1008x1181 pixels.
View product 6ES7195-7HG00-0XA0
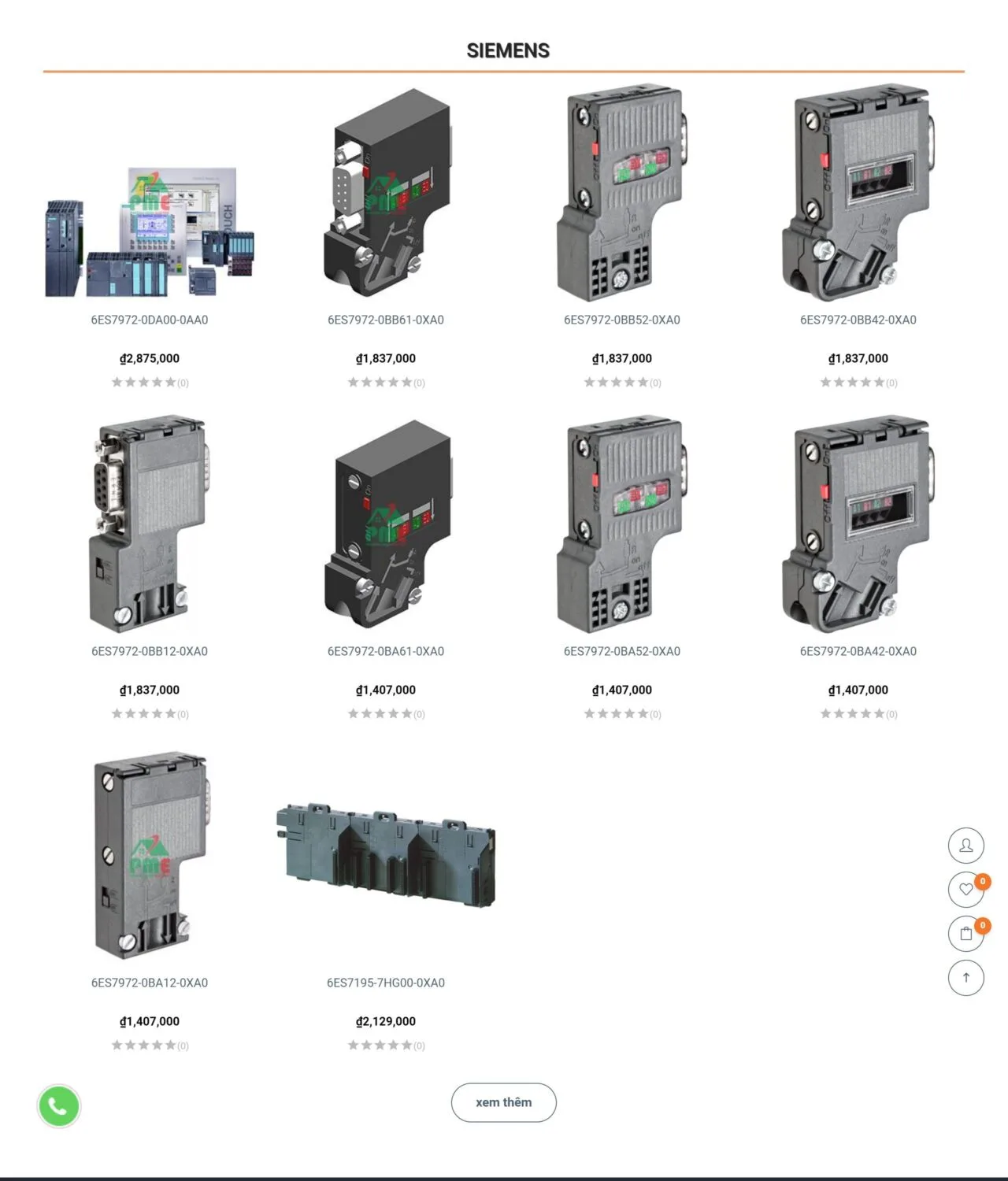(x=386, y=983)
